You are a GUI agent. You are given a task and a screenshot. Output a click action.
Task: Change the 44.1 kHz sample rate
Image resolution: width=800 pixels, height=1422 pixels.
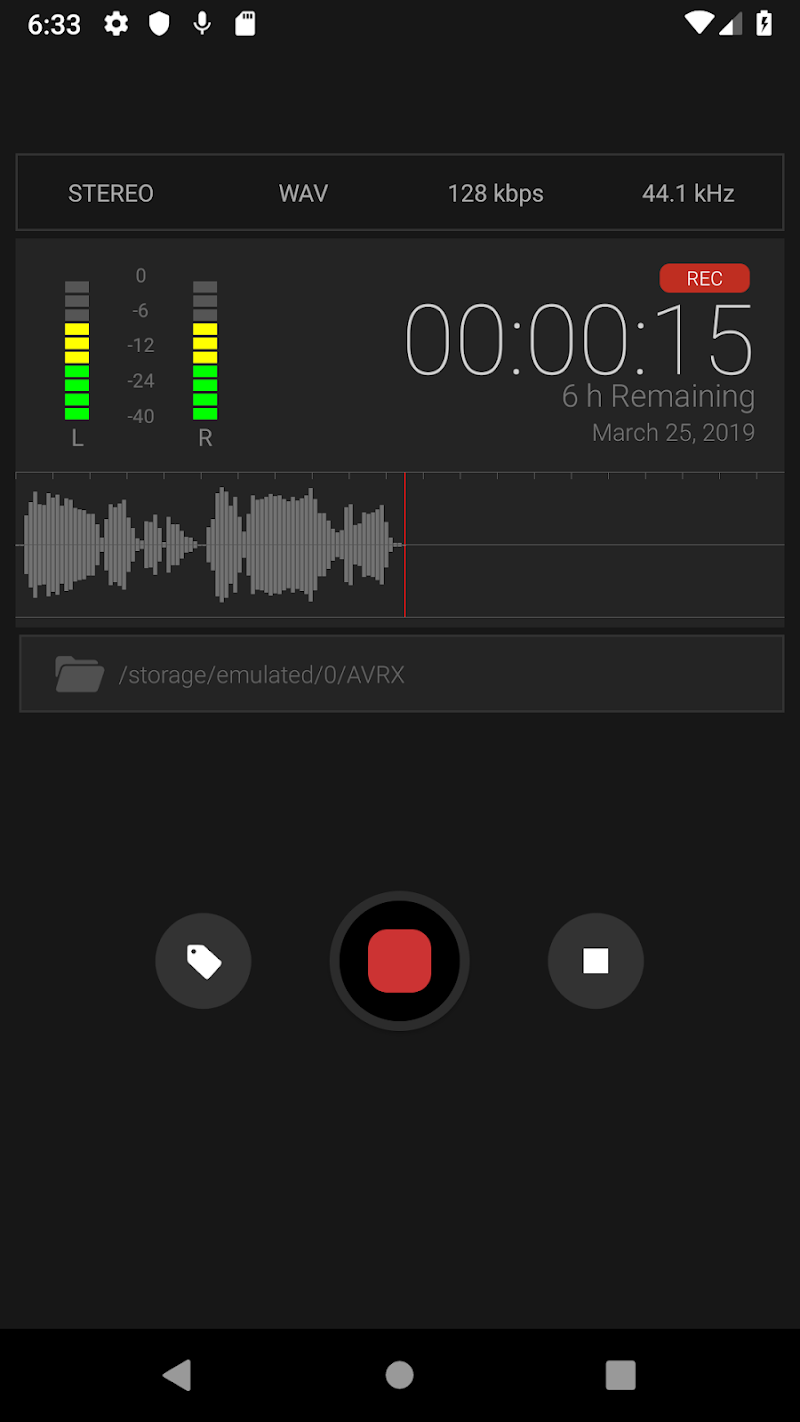tap(688, 193)
